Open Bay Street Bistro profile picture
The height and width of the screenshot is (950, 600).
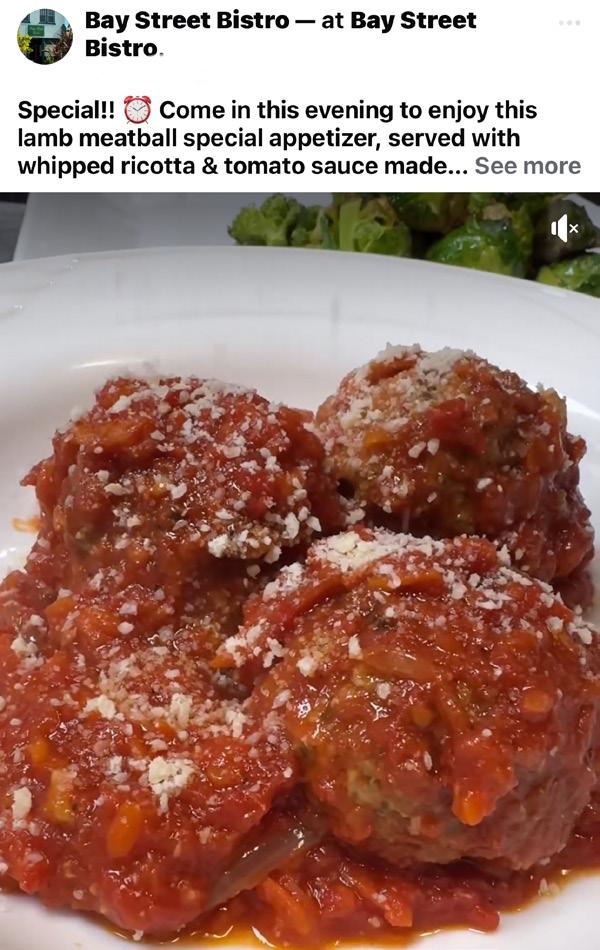(45, 36)
